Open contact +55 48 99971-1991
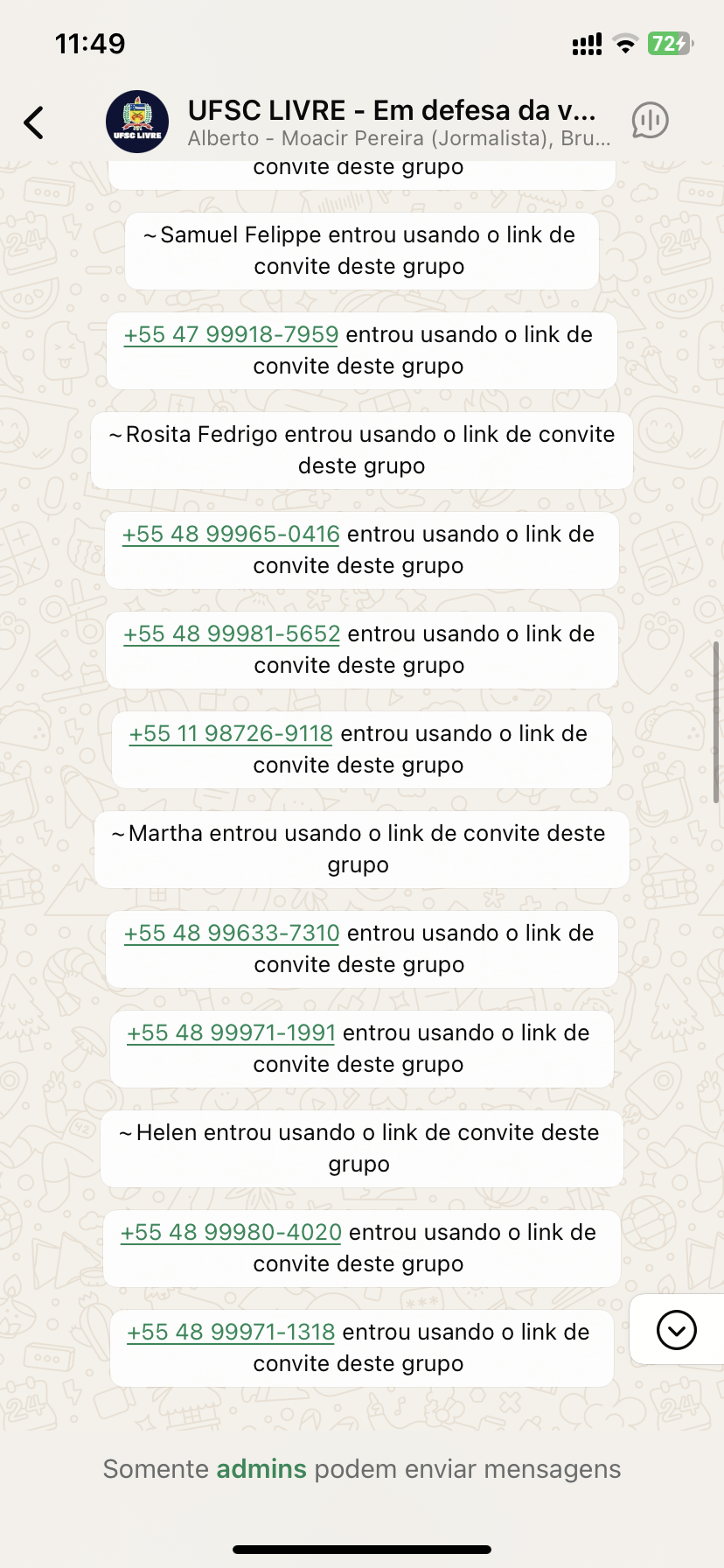Image resolution: width=724 pixels, height=1568 pixels. (x=231, y=1033)
